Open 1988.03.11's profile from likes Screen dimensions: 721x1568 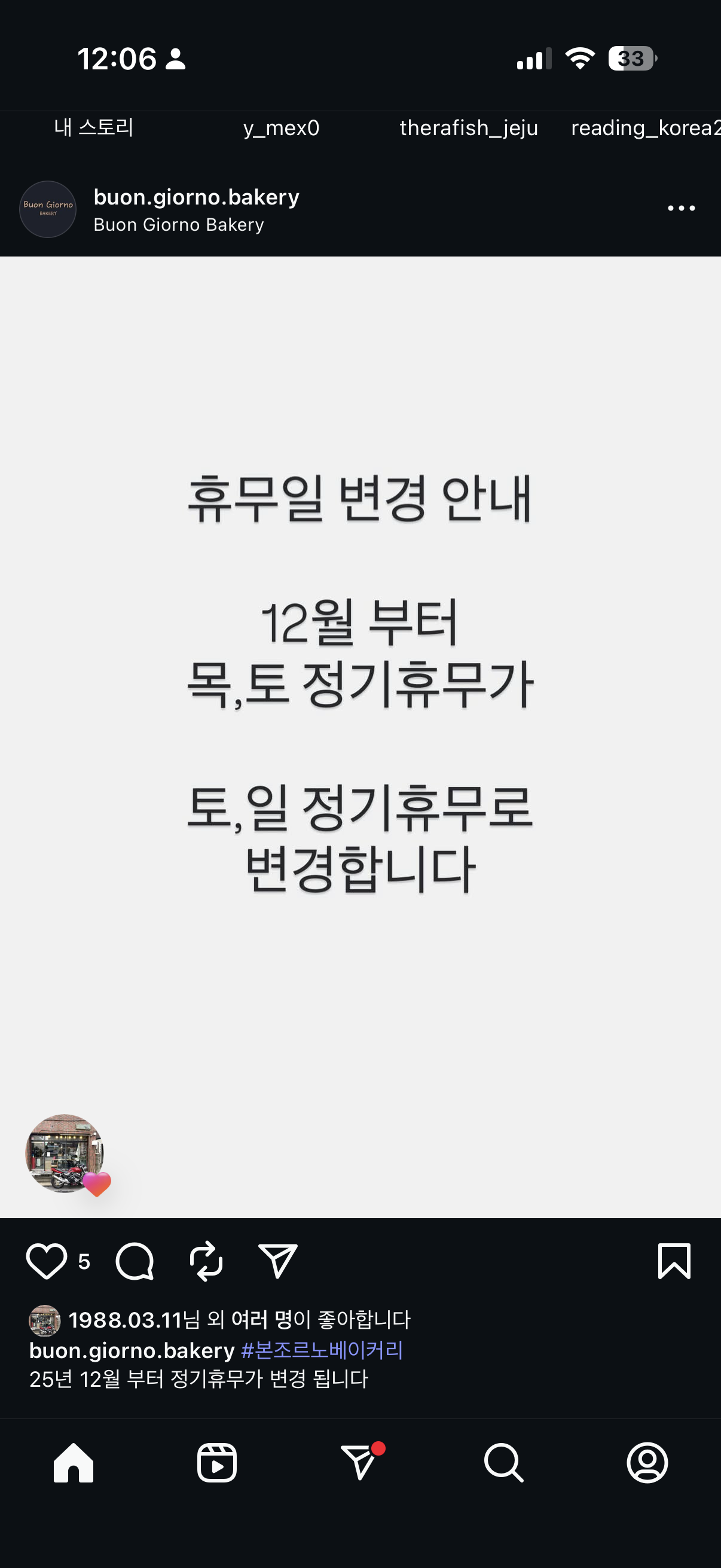click(x=125, y=1320)
